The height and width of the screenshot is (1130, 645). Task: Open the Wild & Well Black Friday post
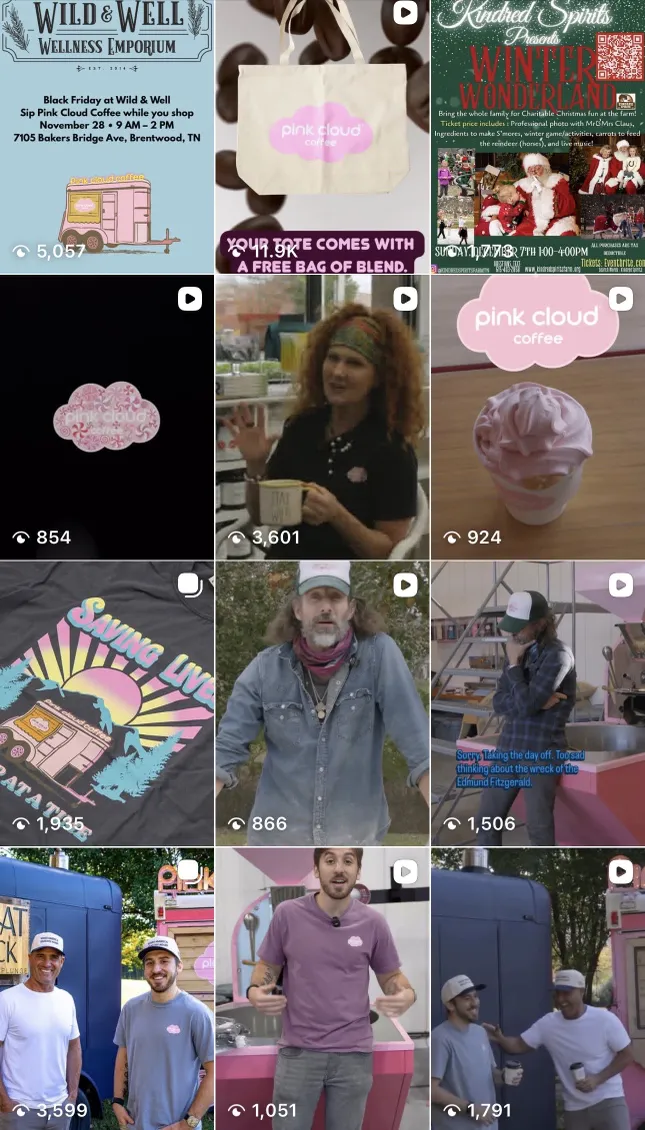coord(107,135)
